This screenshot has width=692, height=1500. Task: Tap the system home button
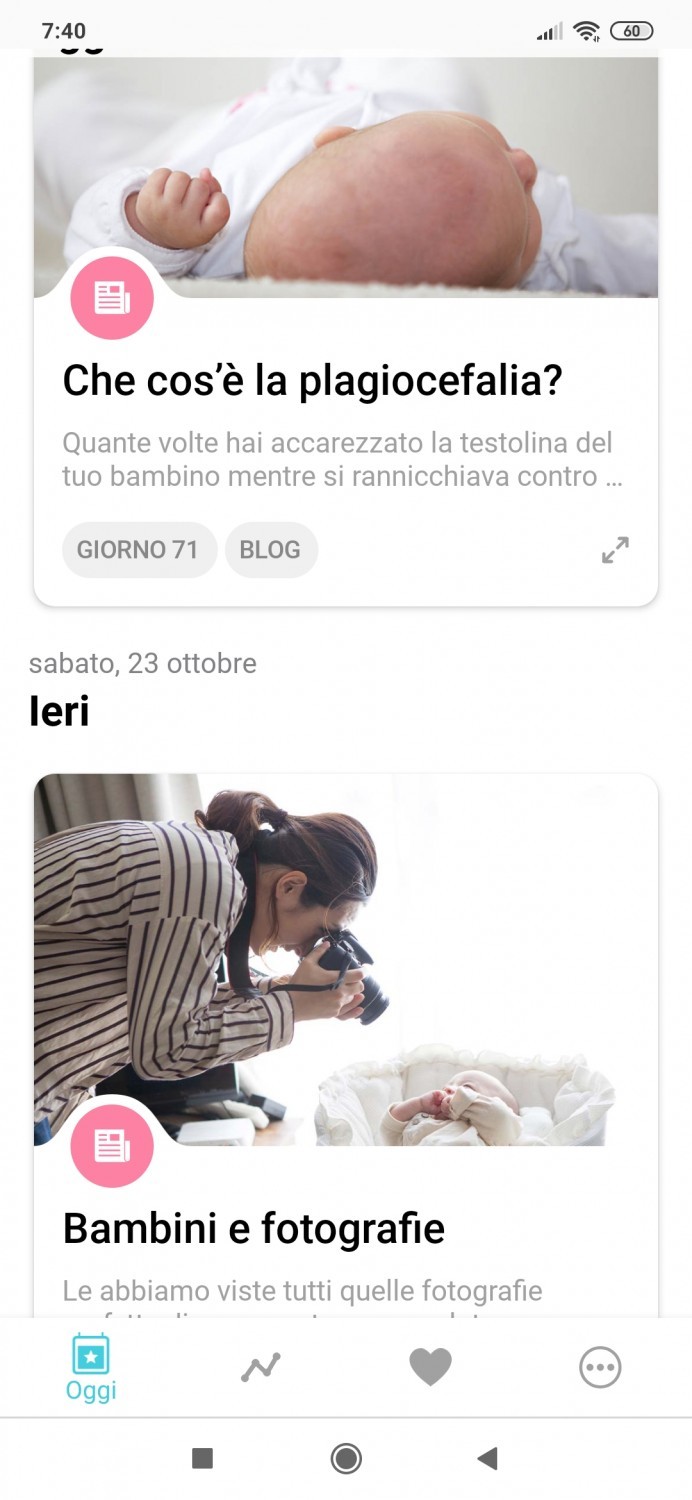[x=346, y=1459]
